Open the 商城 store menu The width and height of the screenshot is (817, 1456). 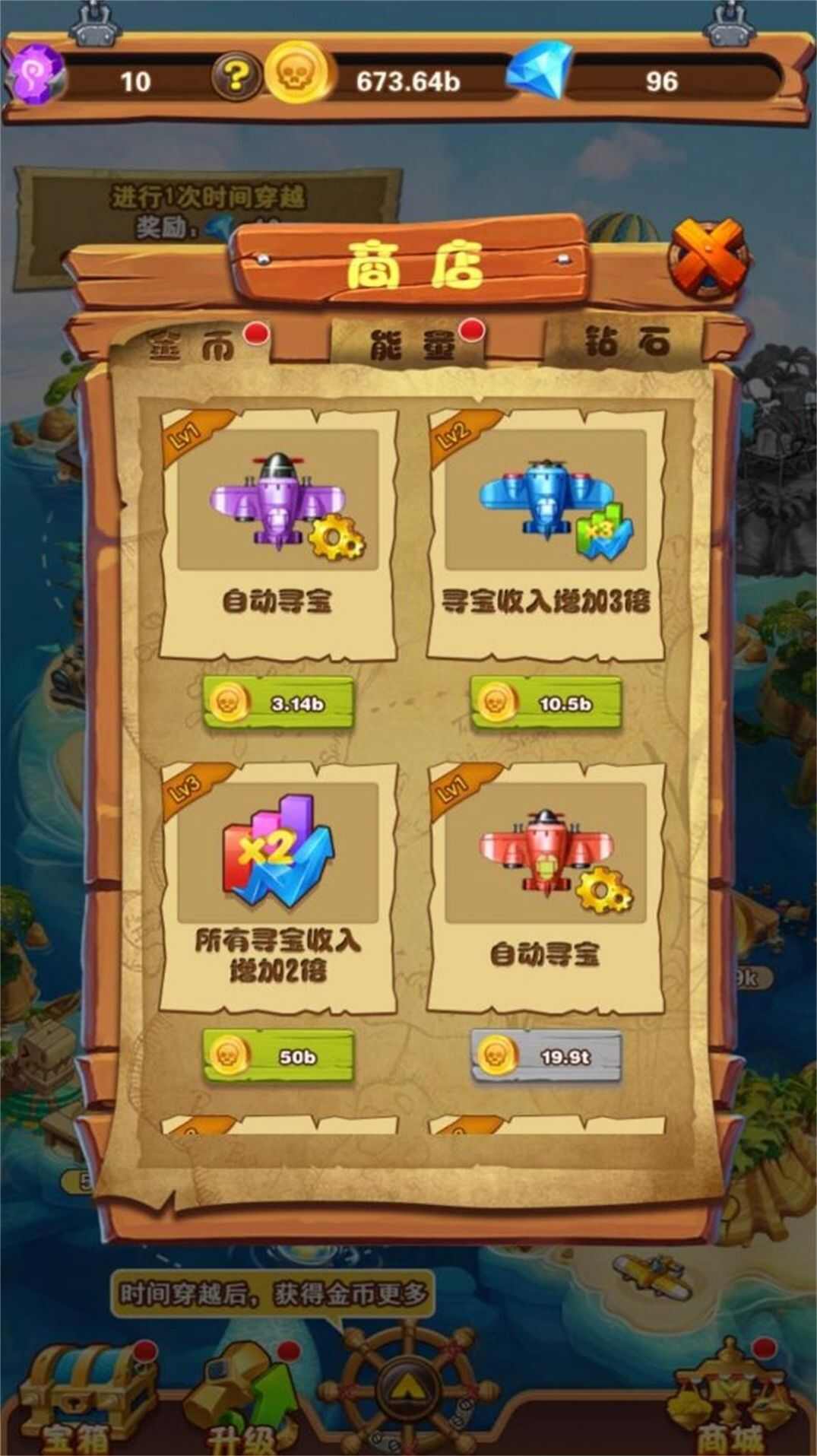coord(728,1397)
